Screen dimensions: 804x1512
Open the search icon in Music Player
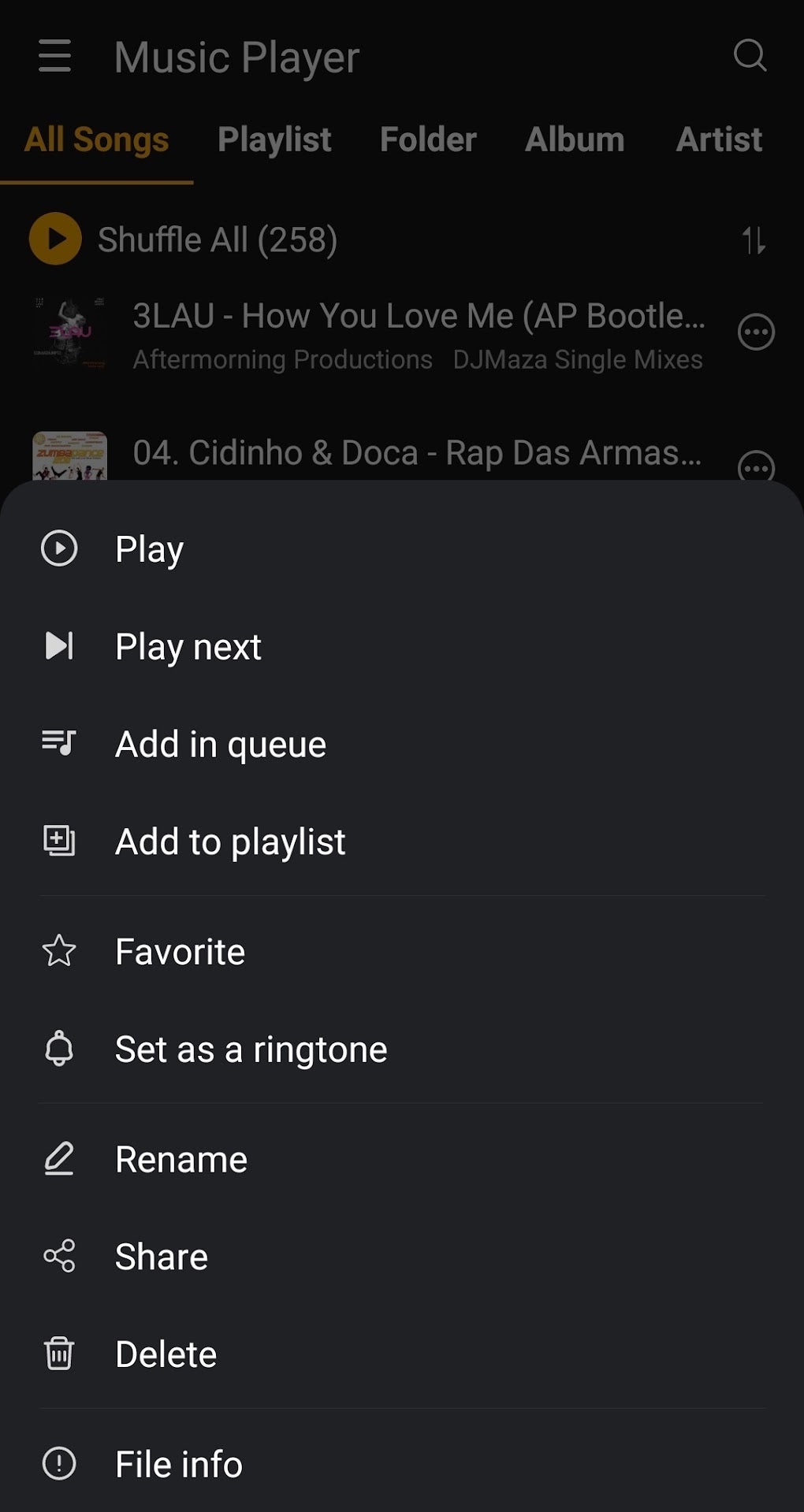point(750,56)
